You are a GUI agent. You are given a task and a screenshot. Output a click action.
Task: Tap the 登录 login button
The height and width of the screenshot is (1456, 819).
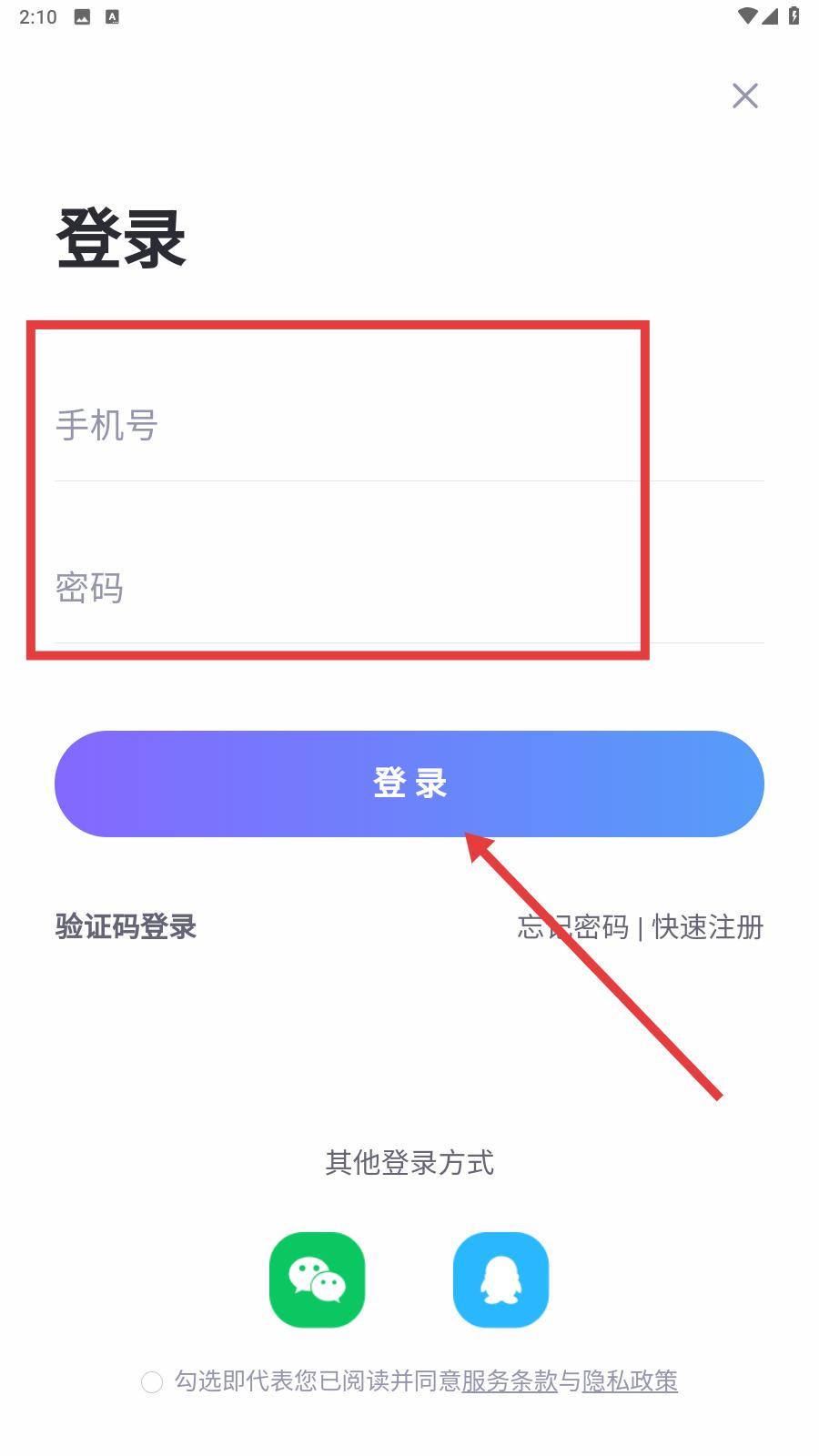click(409, 784)
